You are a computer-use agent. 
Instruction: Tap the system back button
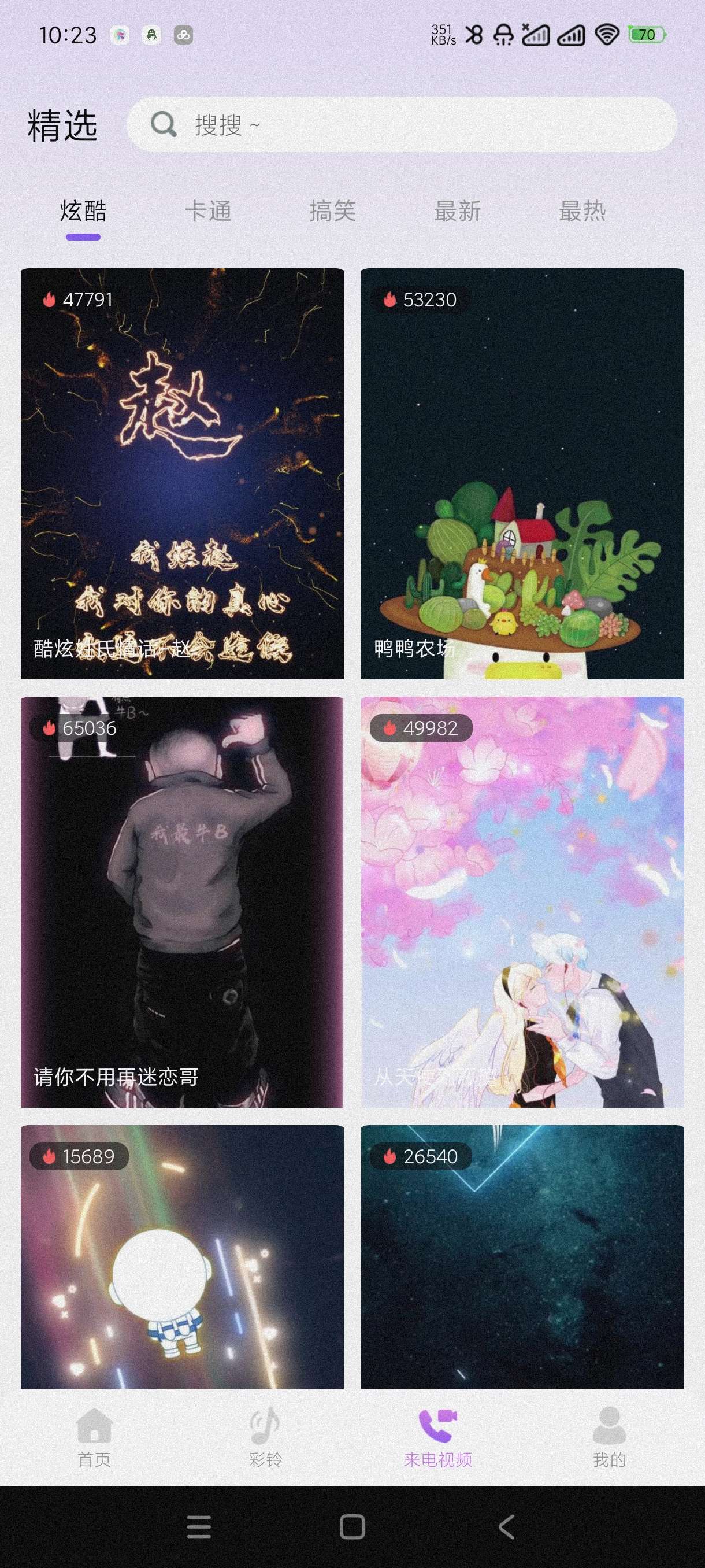tap(506, 1527)
